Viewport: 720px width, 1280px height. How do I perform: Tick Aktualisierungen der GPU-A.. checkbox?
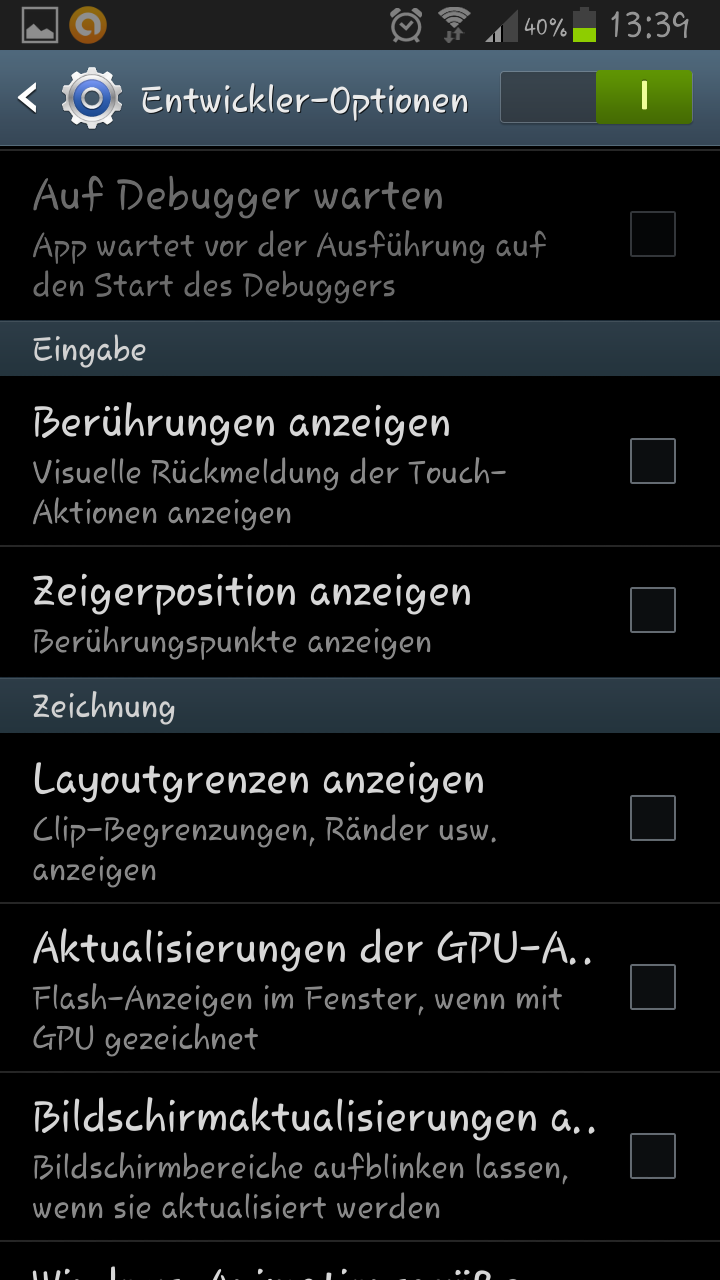coord(652,987)
